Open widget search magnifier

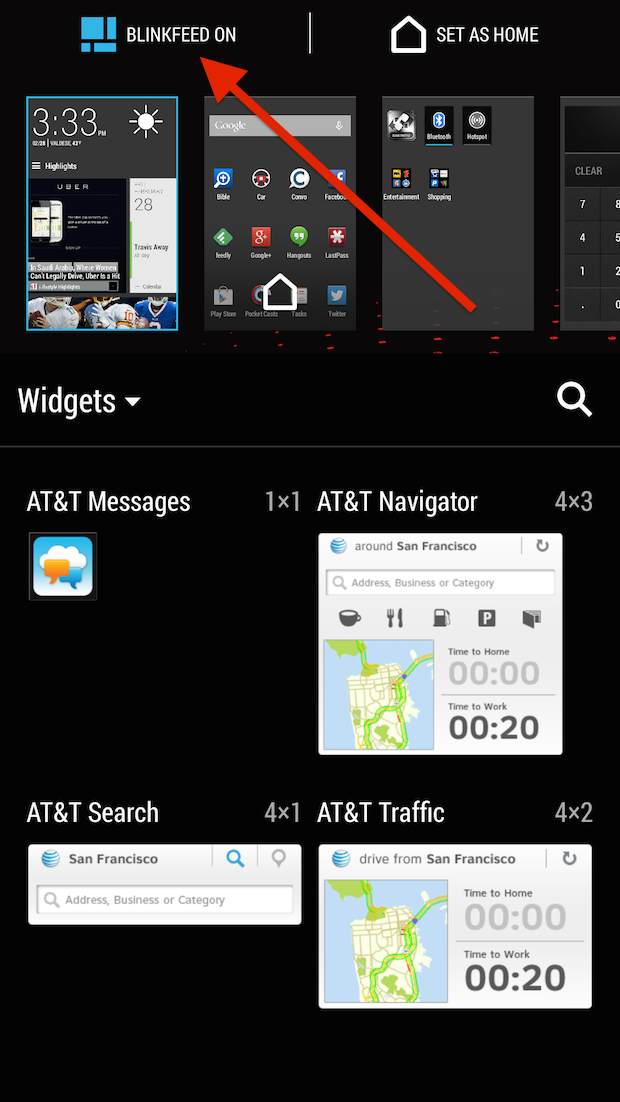click(x=574, y=400)
